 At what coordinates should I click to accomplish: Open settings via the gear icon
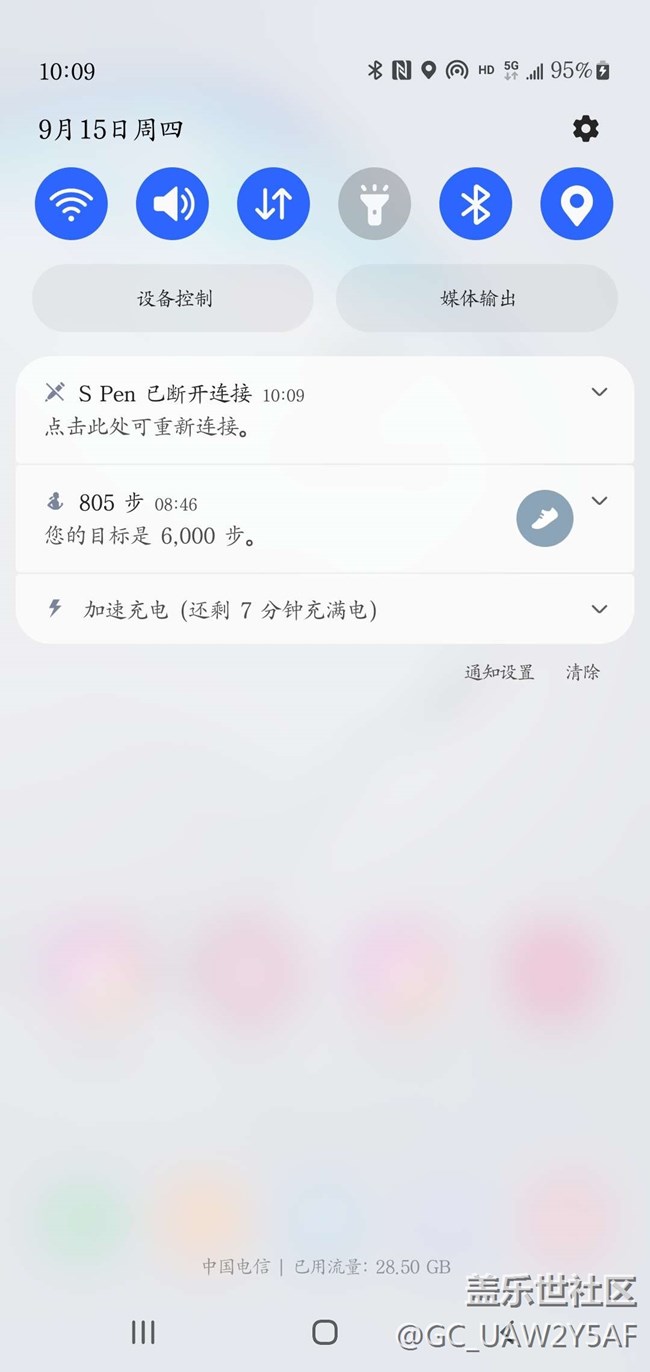(x=585, y=129)
